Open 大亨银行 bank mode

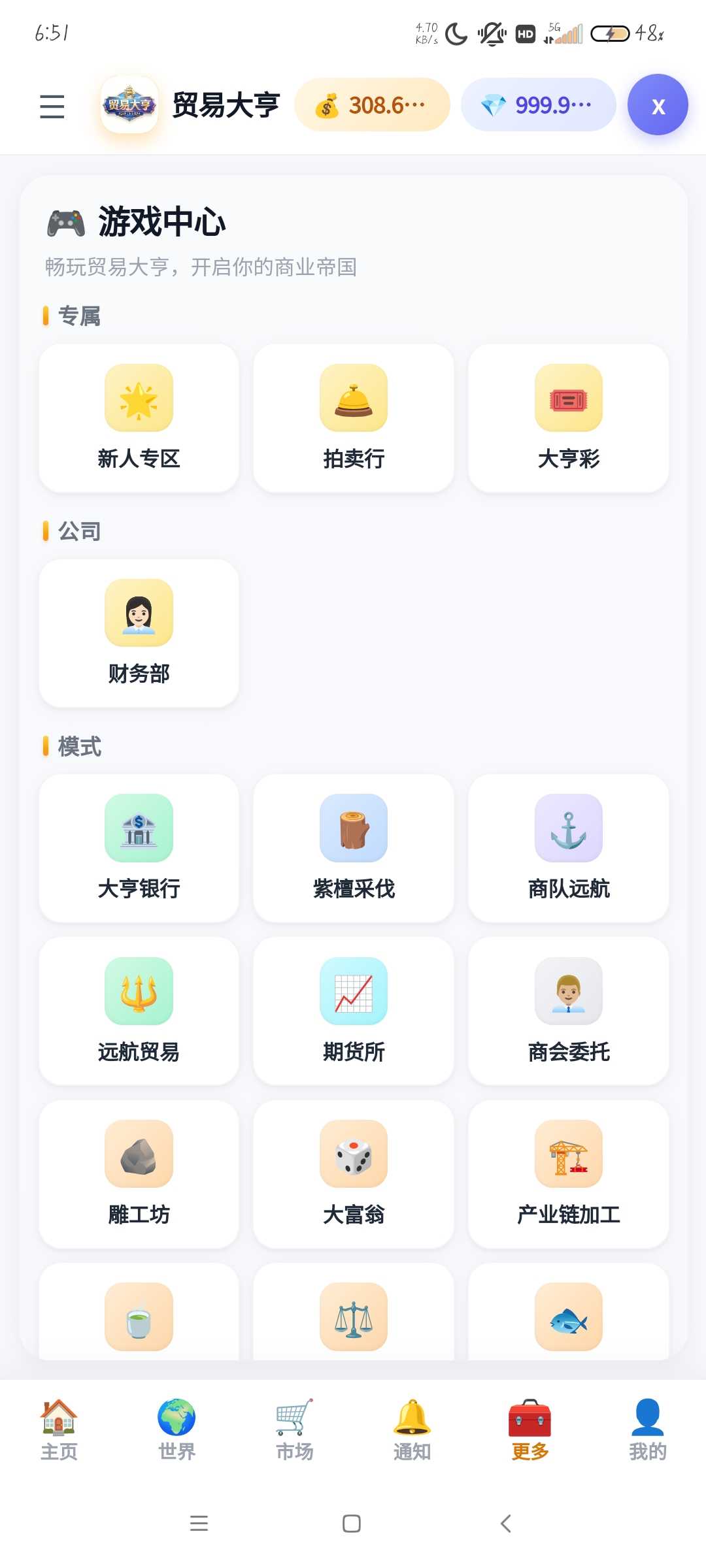(x=139, y=848)
